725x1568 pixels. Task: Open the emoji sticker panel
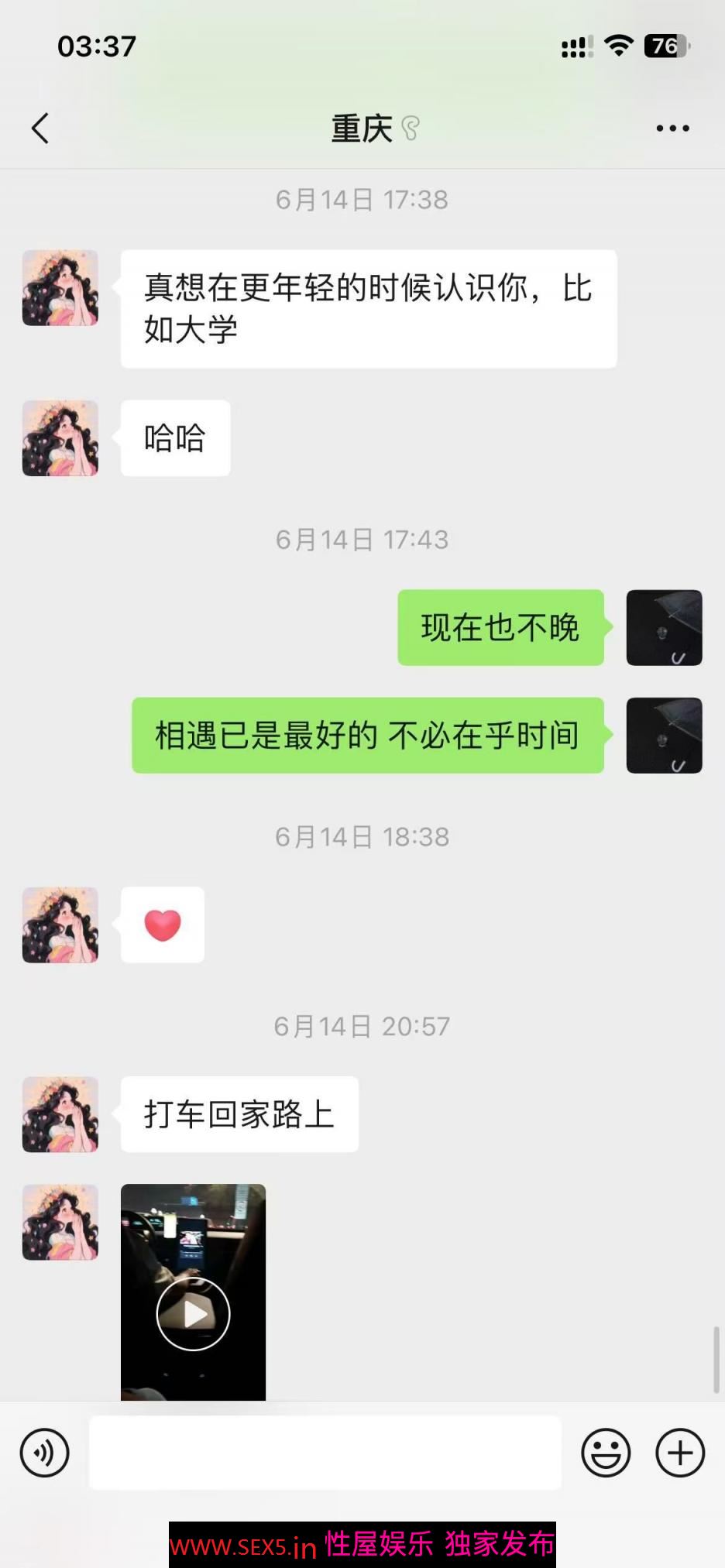(606, 1453)
